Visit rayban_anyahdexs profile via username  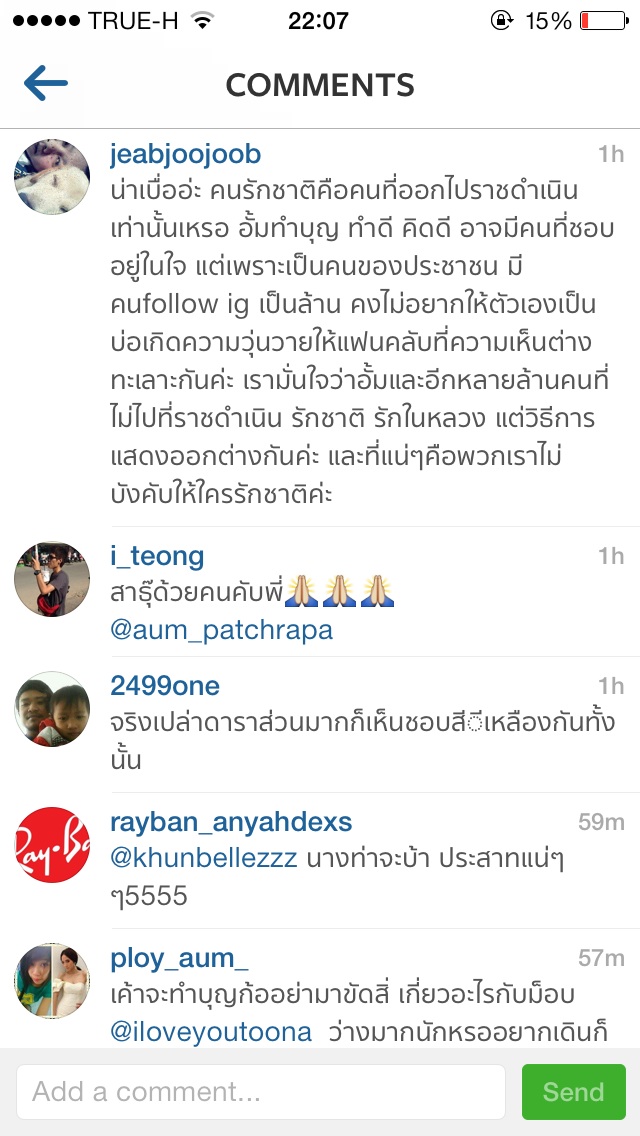coord(231,822)
